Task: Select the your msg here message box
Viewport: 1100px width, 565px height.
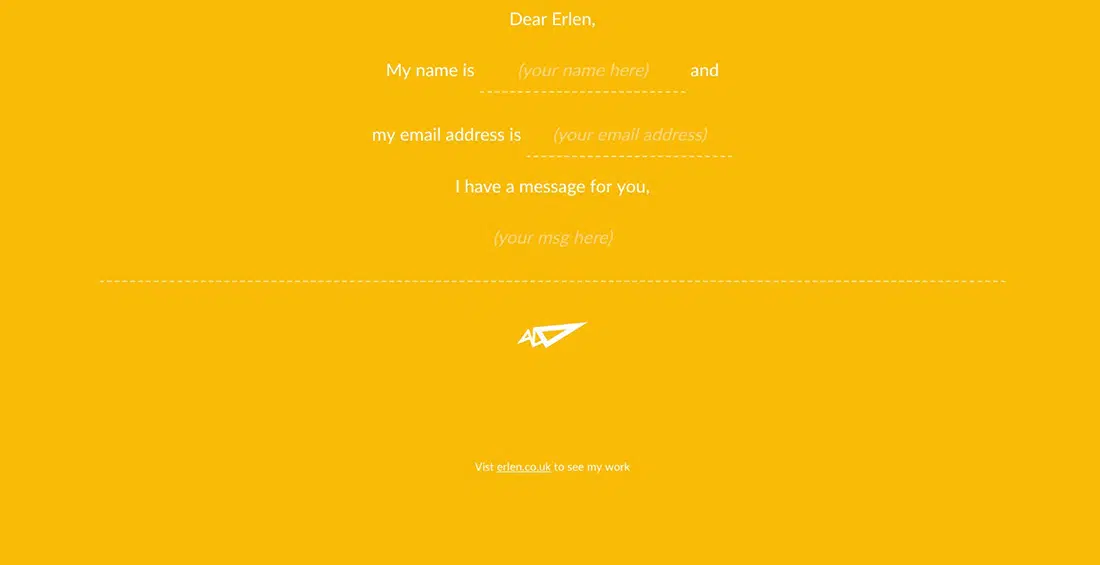Action: pos(552,238)
